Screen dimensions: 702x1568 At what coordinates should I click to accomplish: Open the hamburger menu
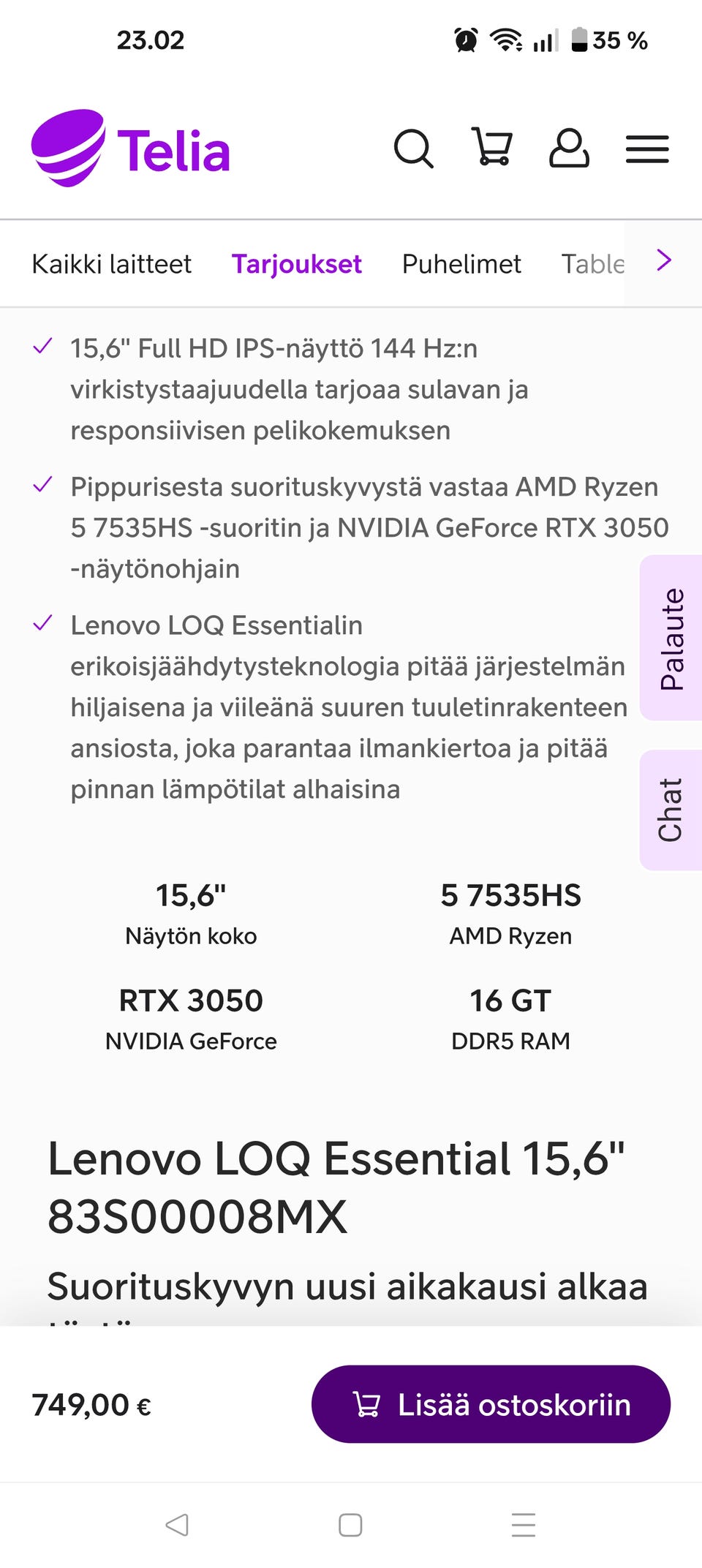[647, 149]
